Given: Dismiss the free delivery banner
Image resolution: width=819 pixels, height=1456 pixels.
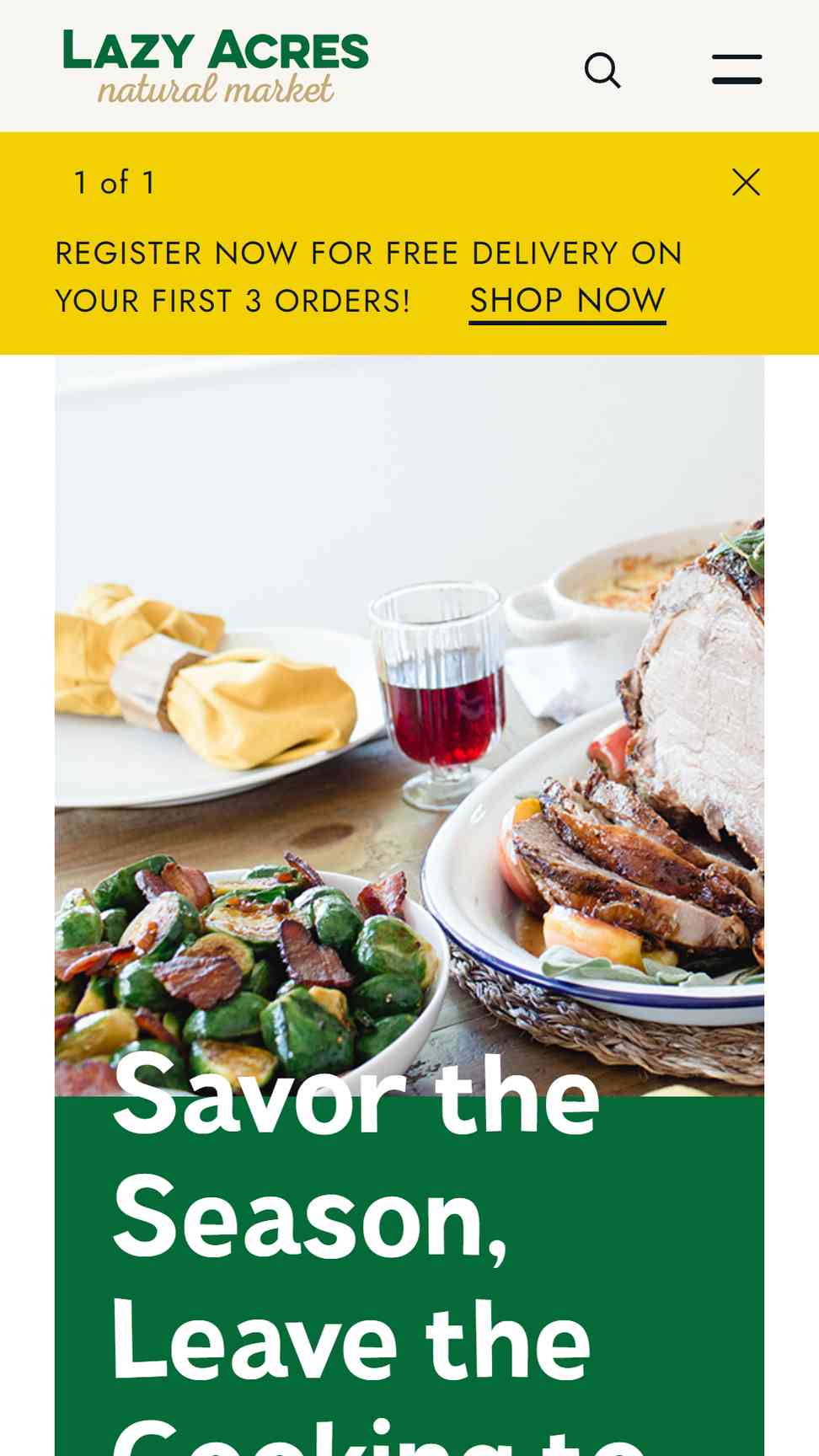Looking at the screenshot, I should pyautogui.click(x=746, y=182).
